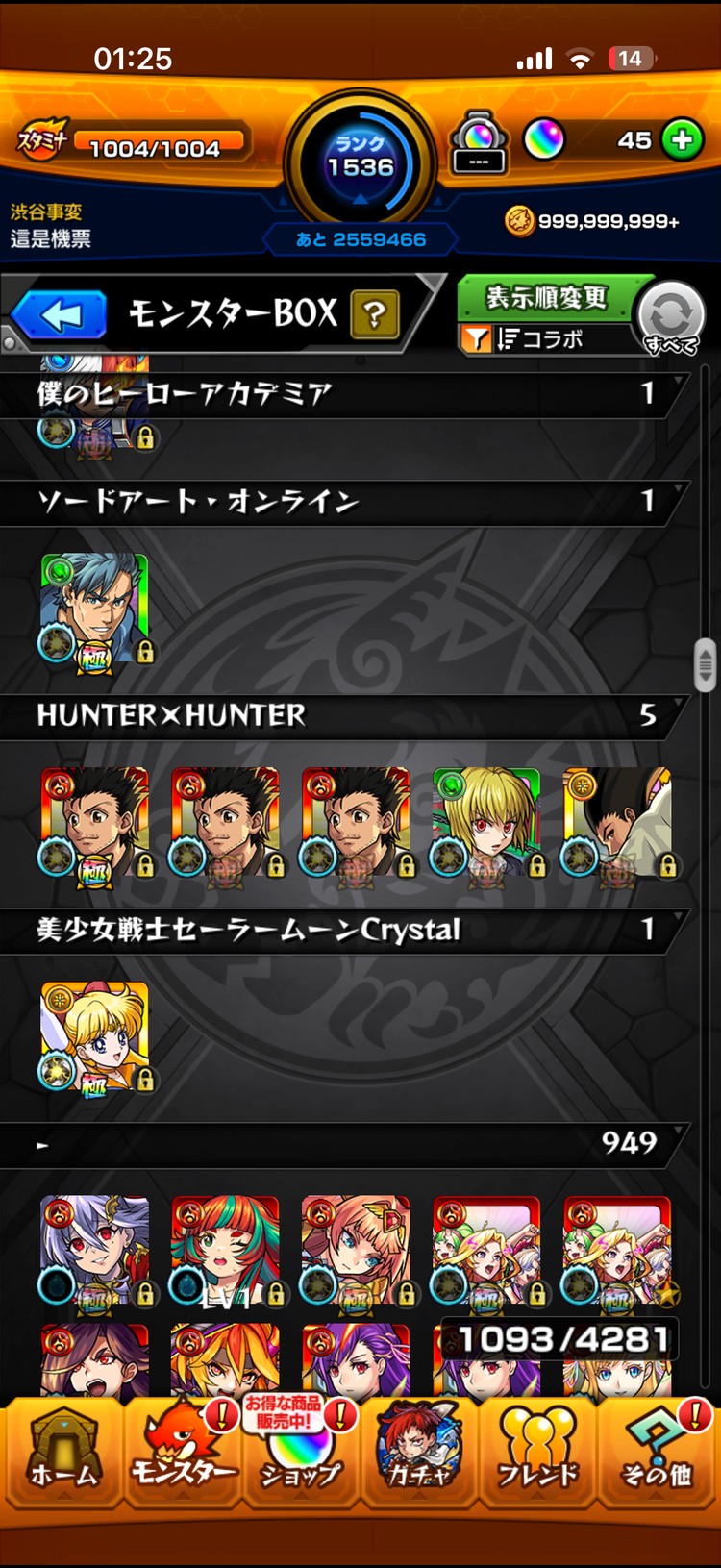The width and height of the screenshot is (721, 1568).
Task: Select the Kurapika monster under HUNTER×HUNTER
Action: [x=485, y=822]
